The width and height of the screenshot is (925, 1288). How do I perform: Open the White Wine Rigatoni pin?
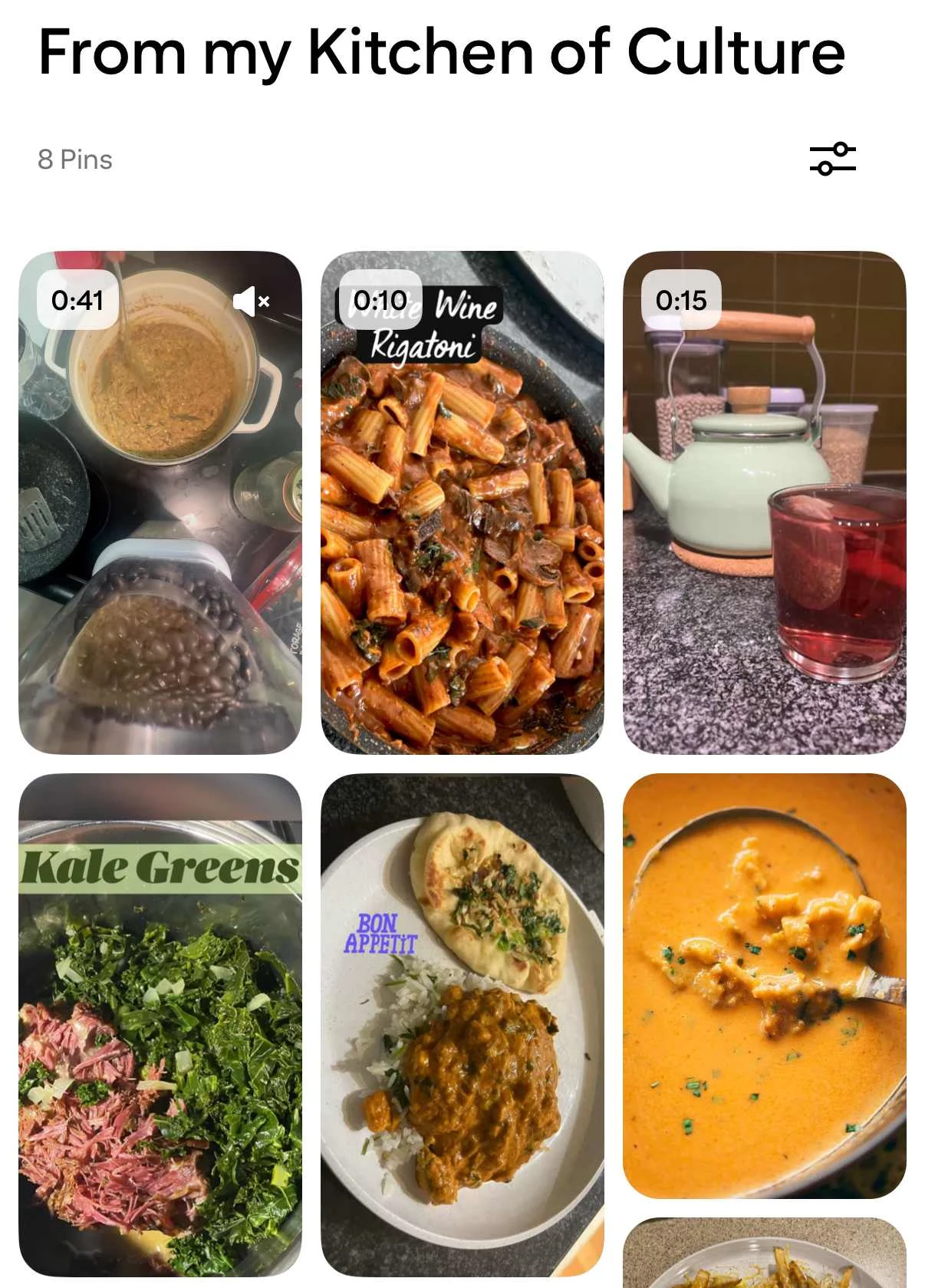coord(462,522)
